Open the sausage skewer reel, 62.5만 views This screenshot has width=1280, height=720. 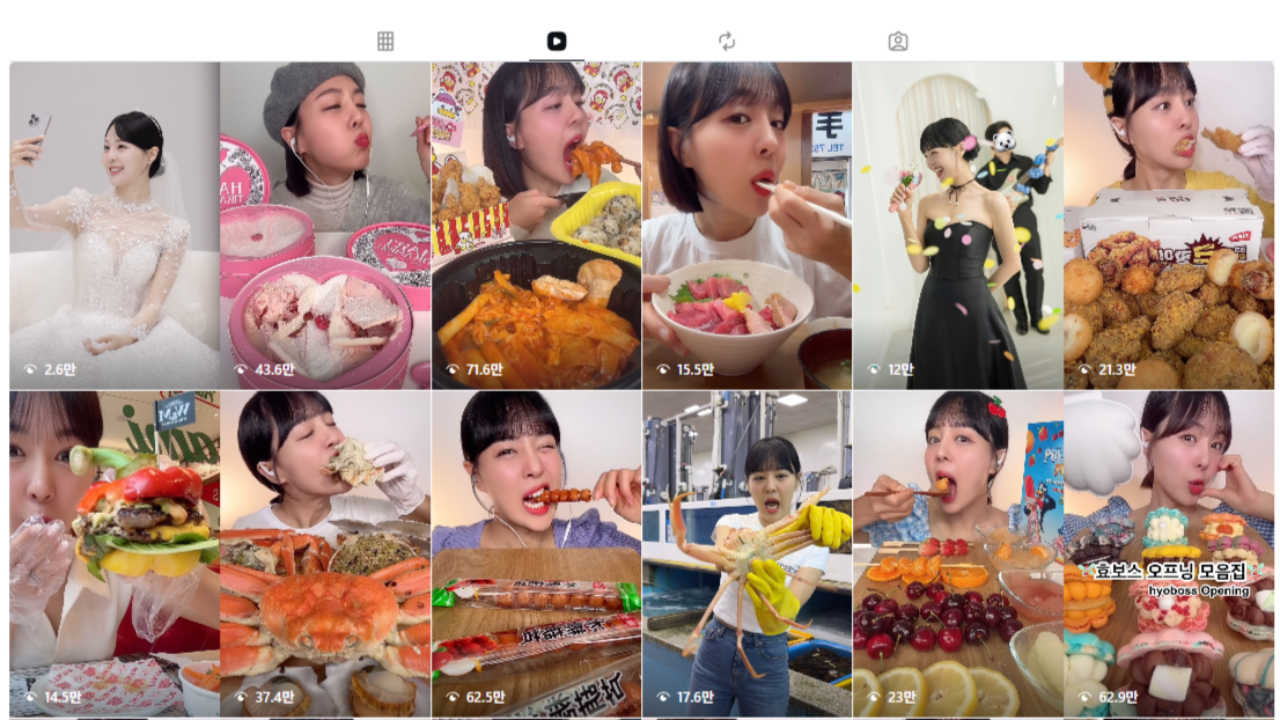pyautogui.click(x=536, y=553)
